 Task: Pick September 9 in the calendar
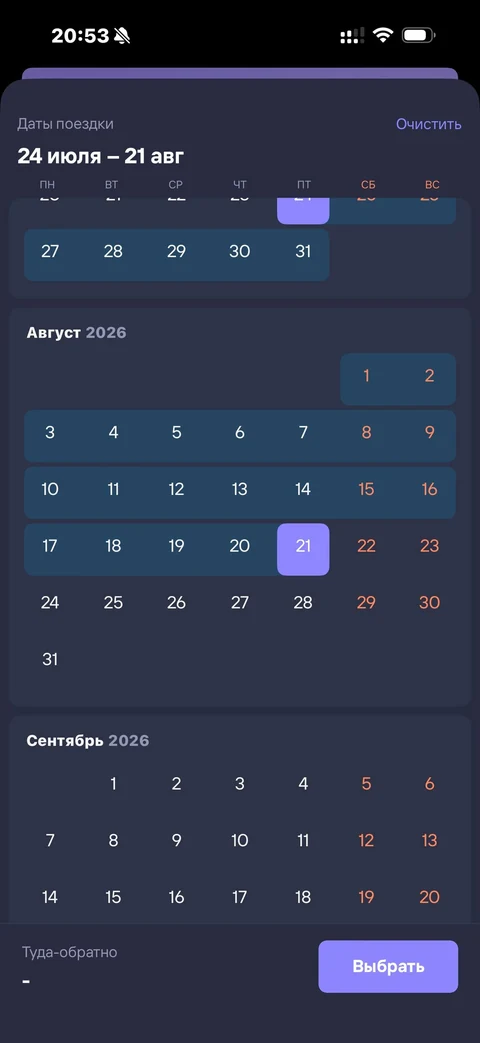click(176, 840)
